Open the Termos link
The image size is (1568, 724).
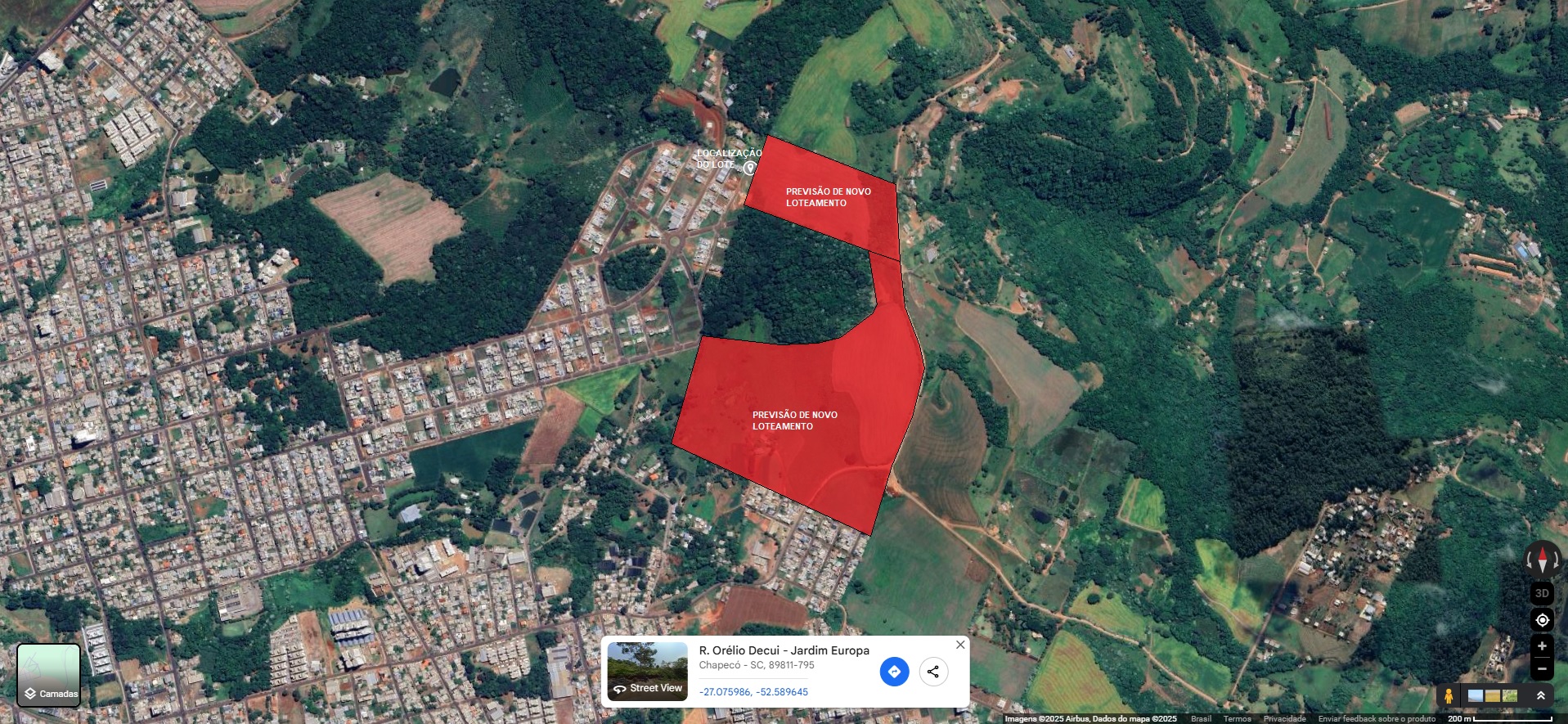pyautogui.click(x=1237, y=719)
